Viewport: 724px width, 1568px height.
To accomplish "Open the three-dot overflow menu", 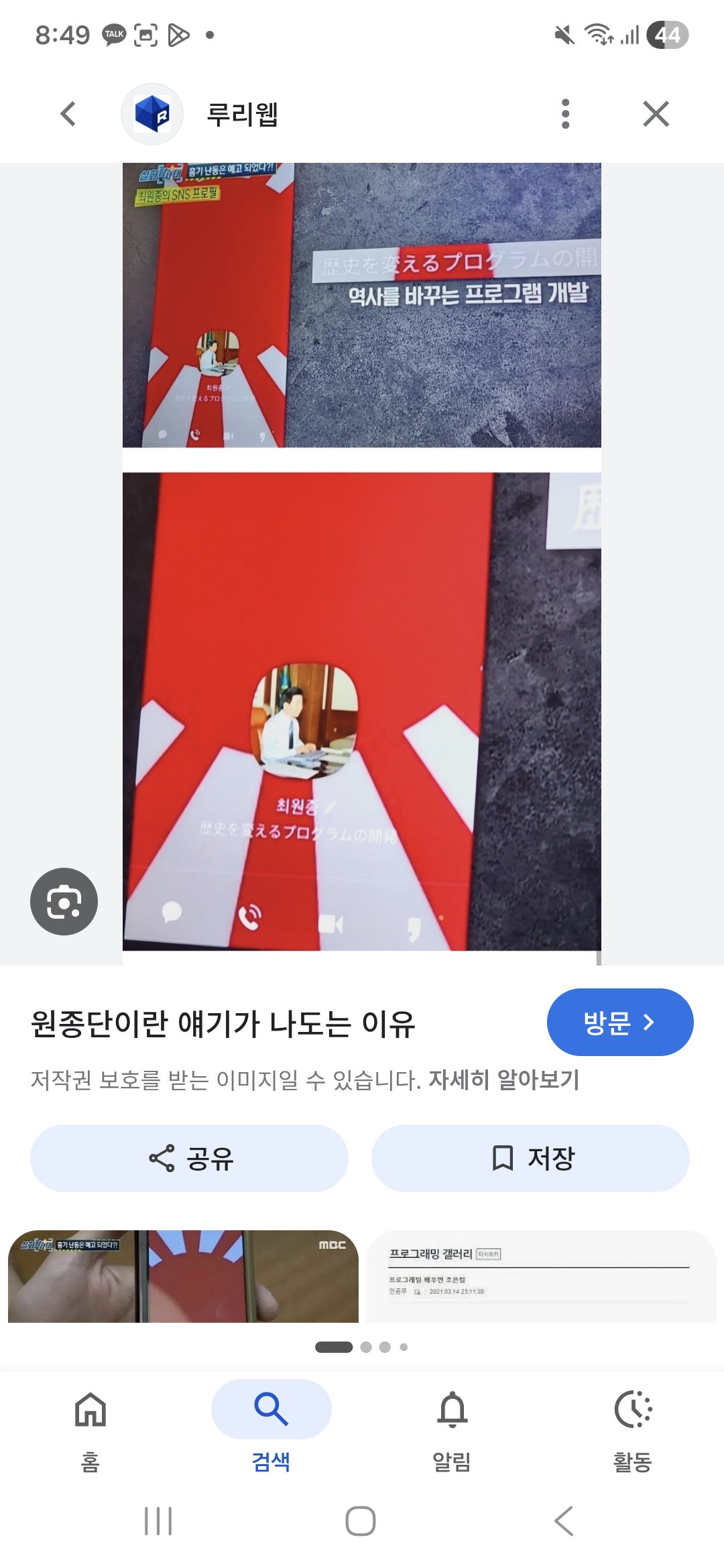I will coord(565,114).
